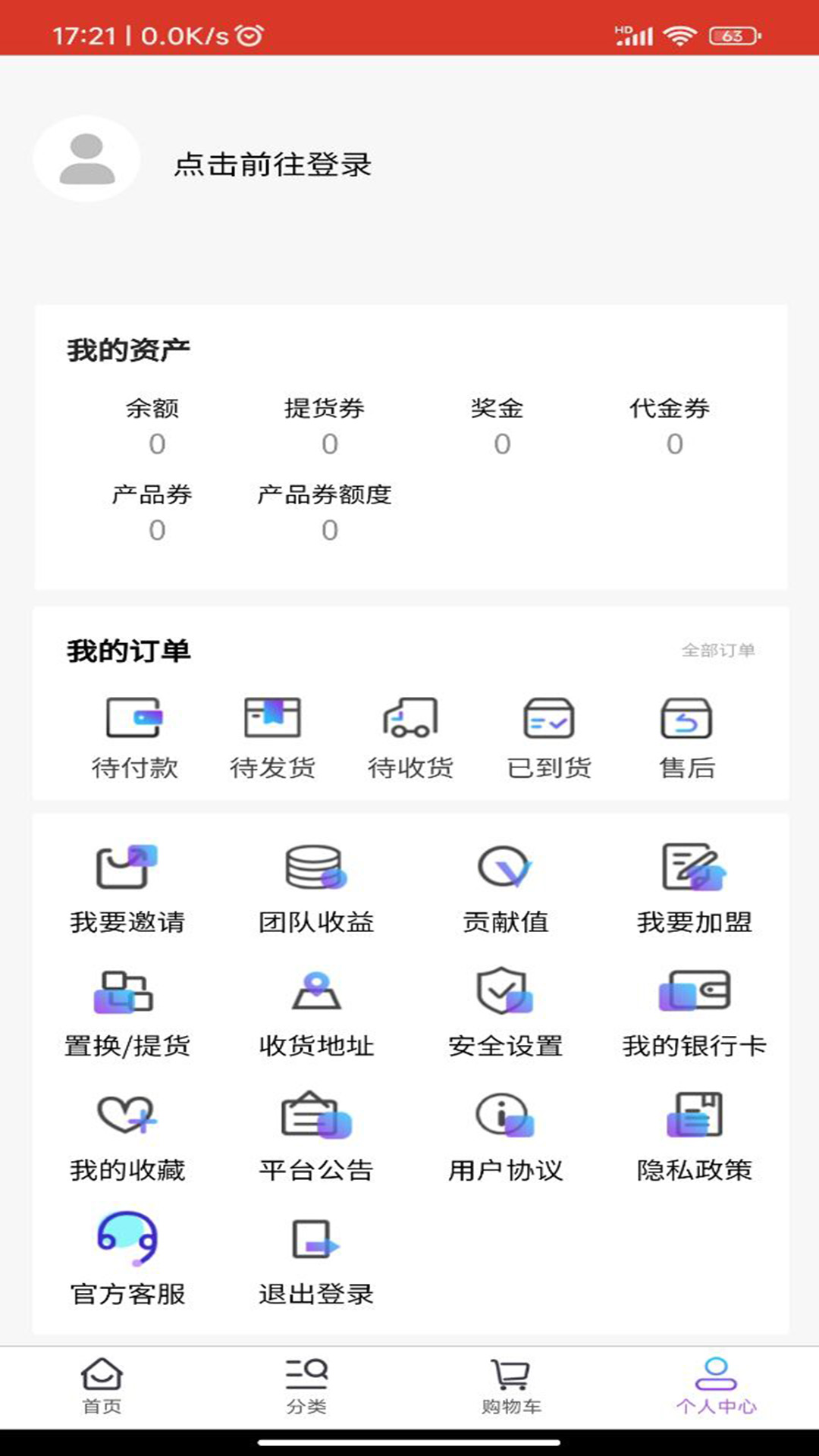Manage 收货地址 shipping addresses
819x1456 pixels.
[x=316, y=1014]
